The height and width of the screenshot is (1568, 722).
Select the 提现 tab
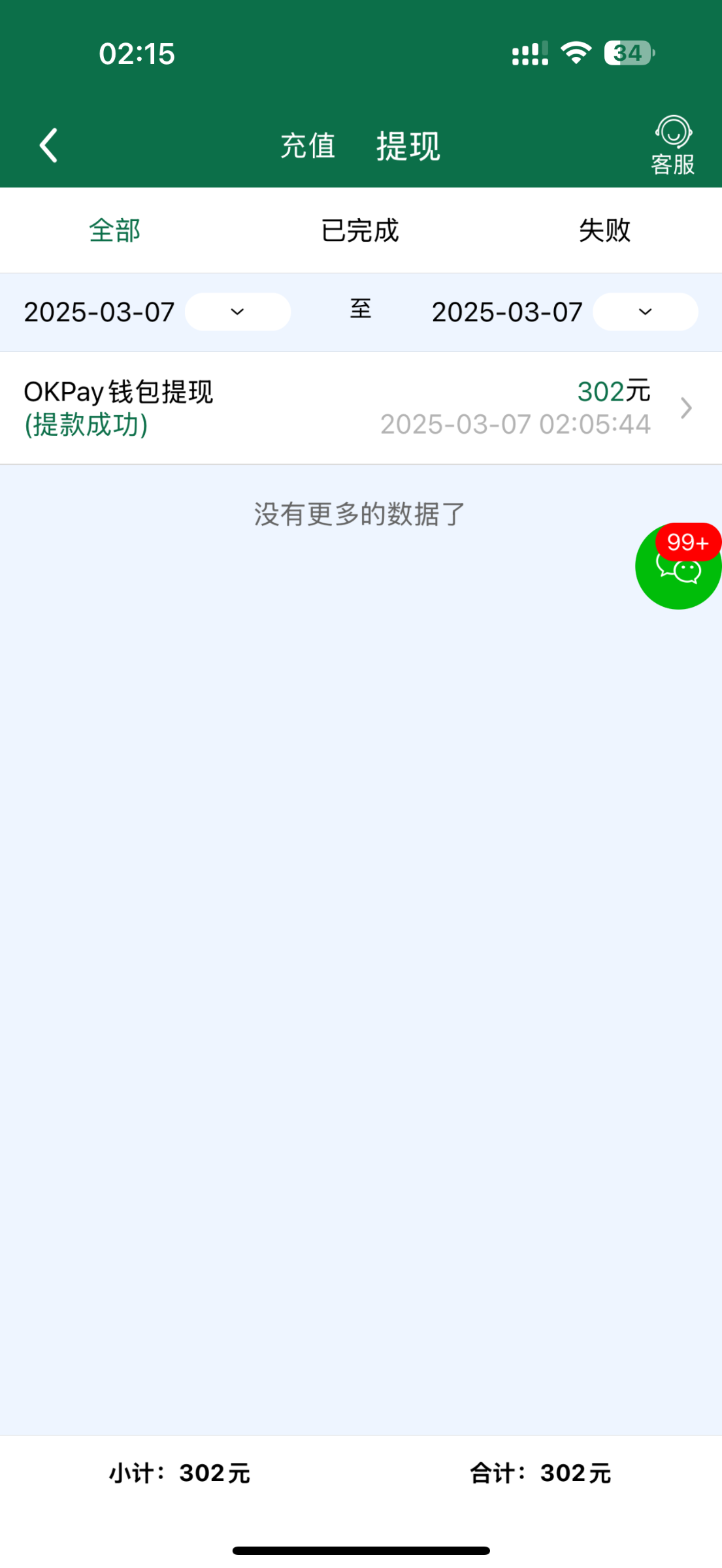[408, 145]
